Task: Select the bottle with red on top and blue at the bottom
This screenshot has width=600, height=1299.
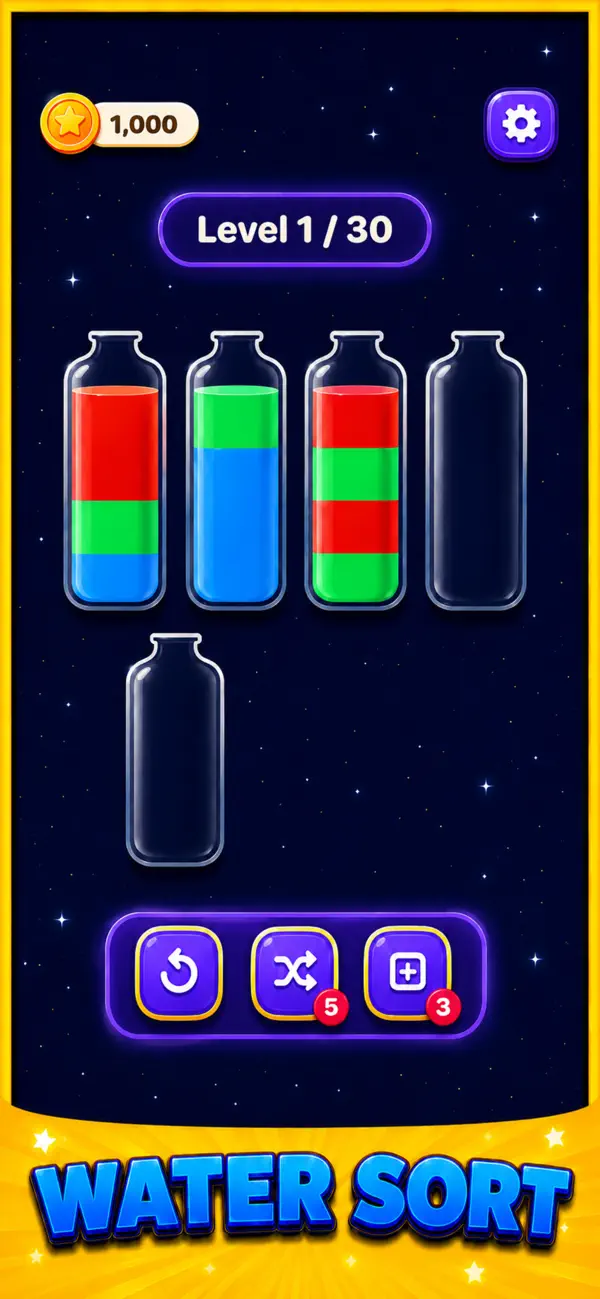Action: (115, 470)
